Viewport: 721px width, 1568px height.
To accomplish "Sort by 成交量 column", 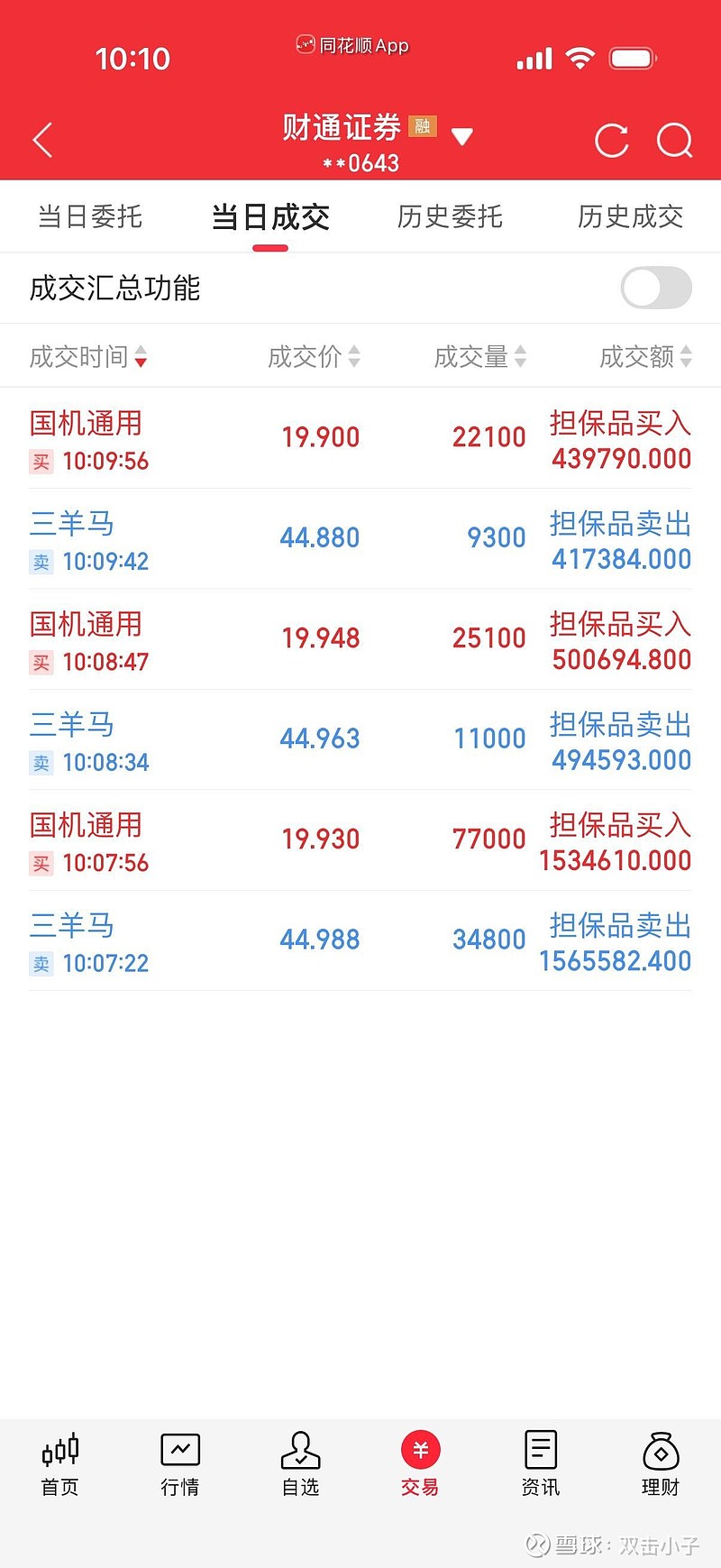I will [x=479, y=357].
